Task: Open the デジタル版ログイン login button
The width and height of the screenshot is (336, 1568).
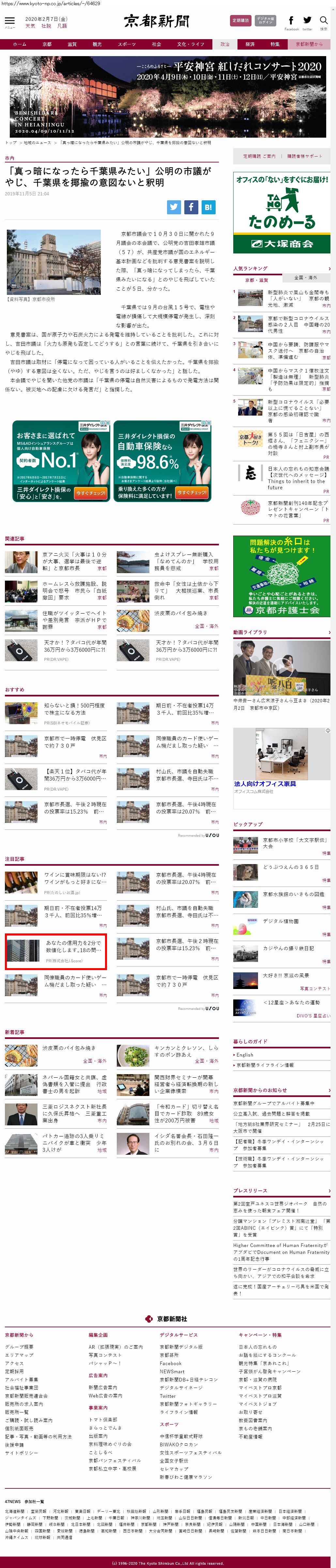Action: tap(265, 20)
